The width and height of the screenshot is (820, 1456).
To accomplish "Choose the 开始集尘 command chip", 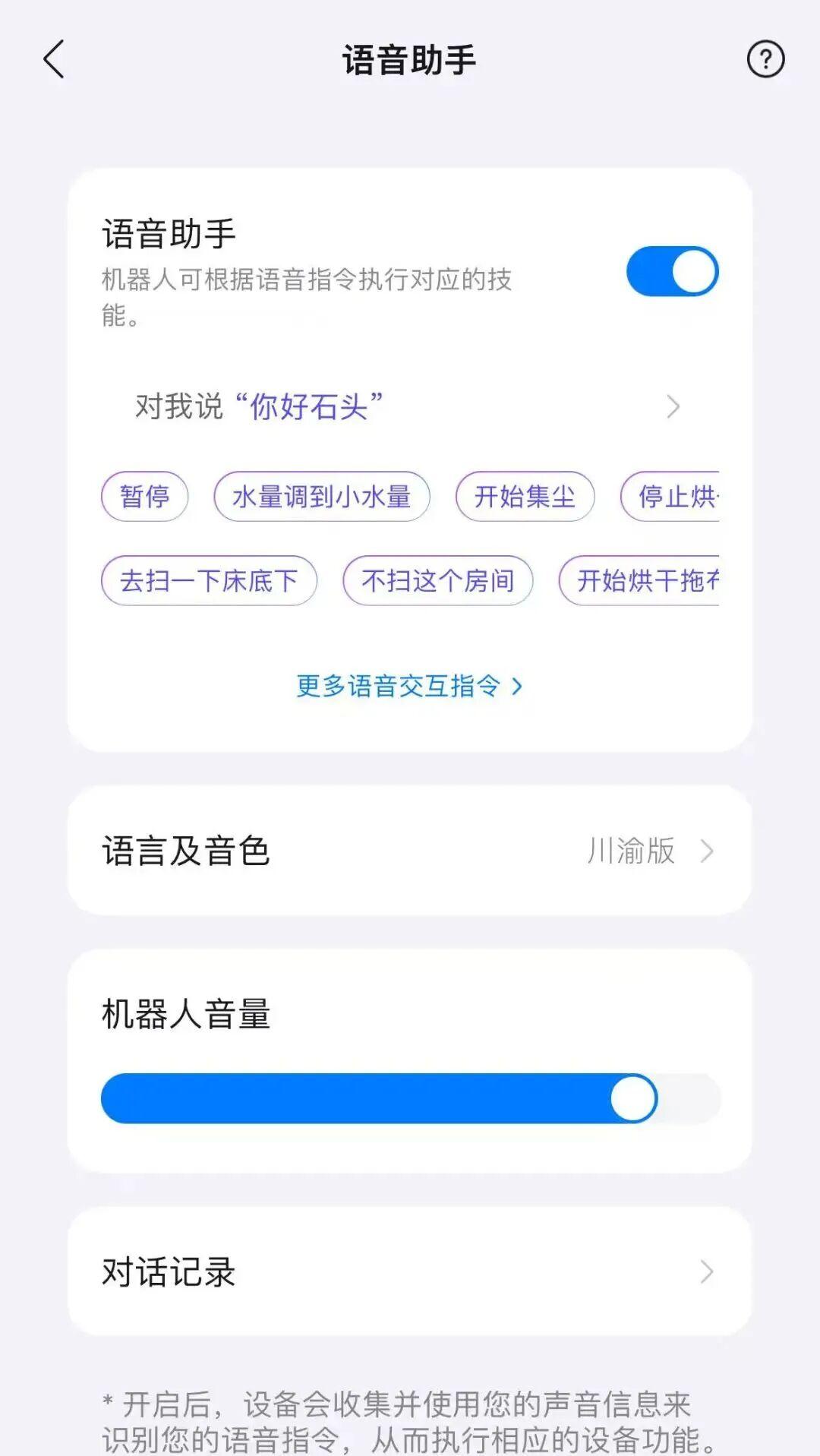I will point(525,497).
